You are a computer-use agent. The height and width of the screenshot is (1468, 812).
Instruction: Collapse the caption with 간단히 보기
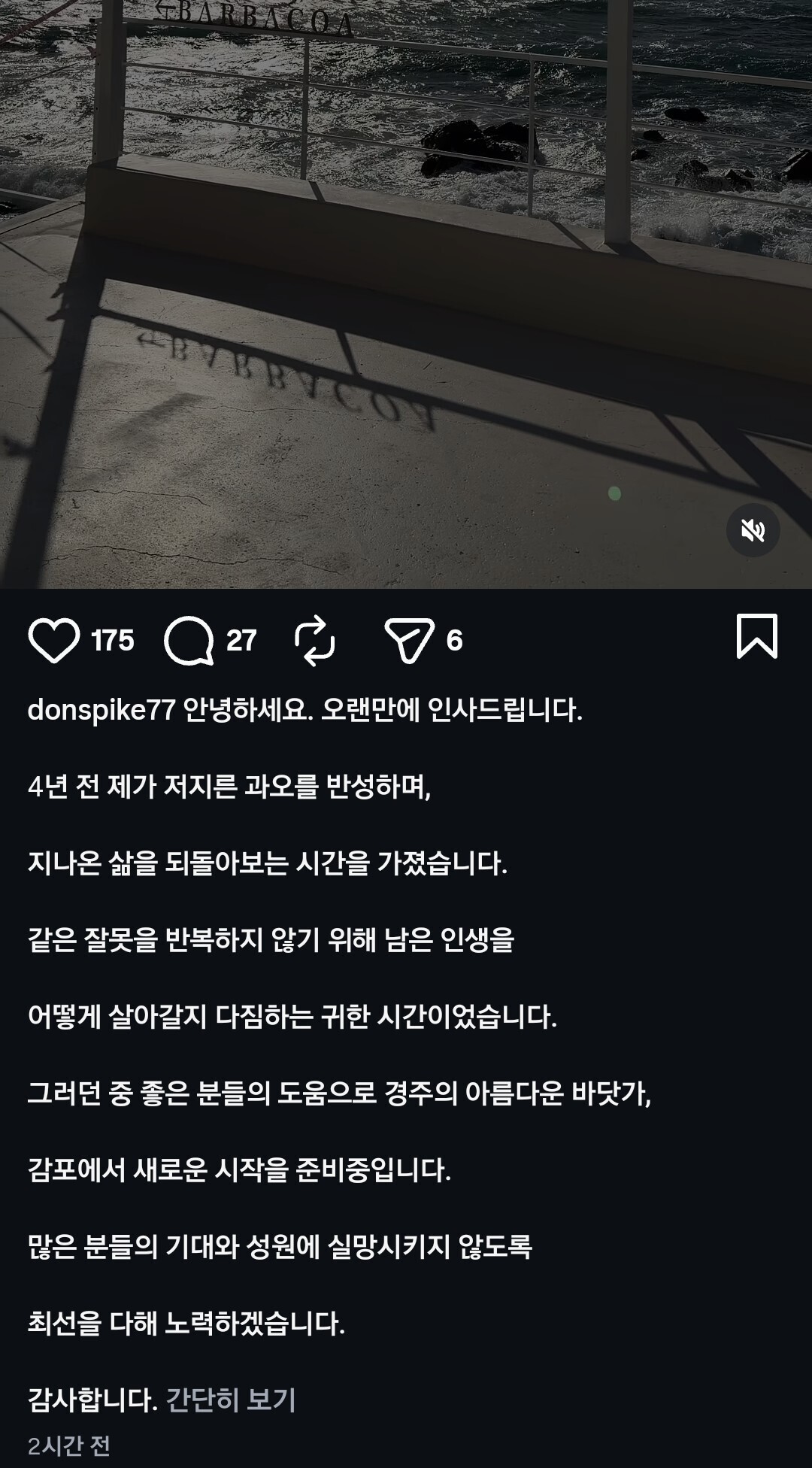[231, 1400]
